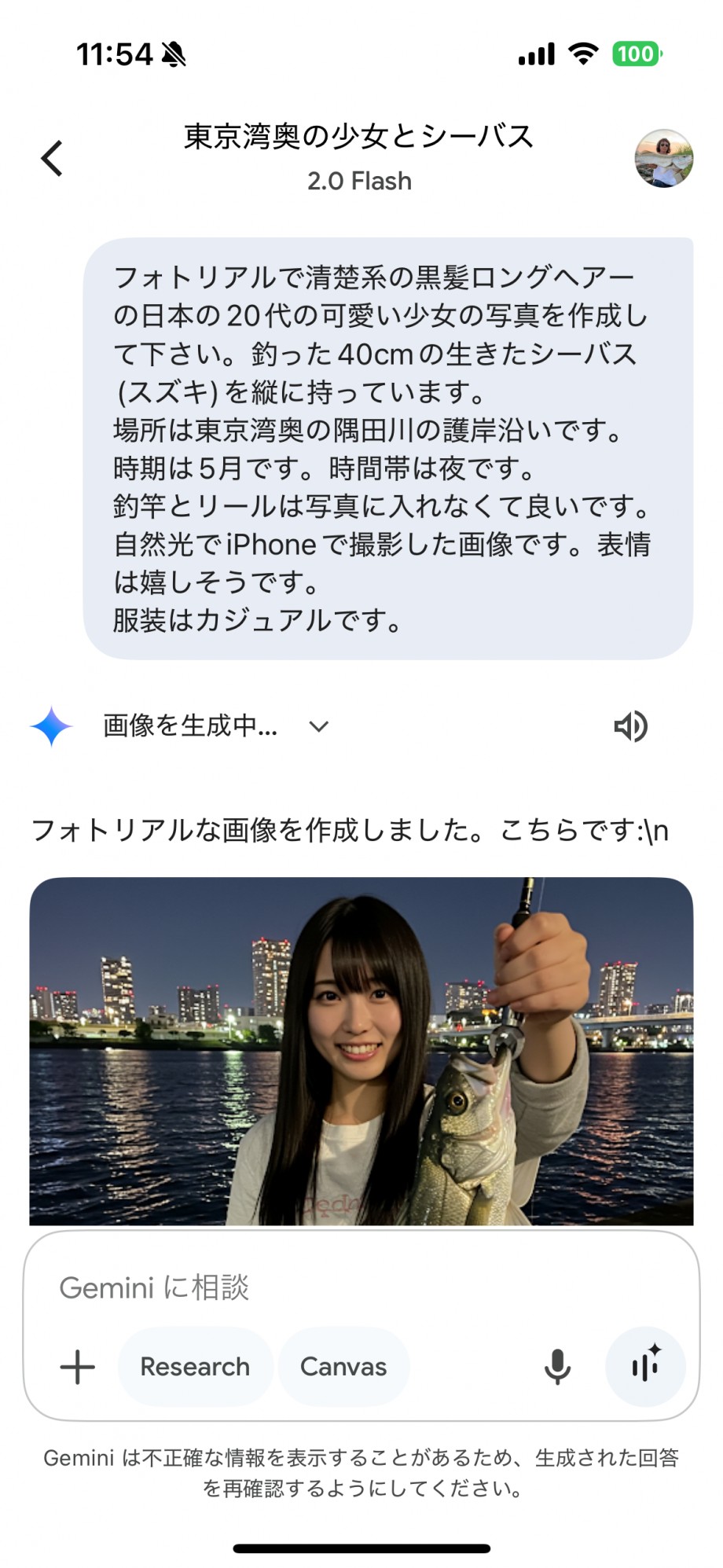Screen dimensions: 723x1568
Task: Play the response aloud with speaker icon
Action: pos(630,726)
